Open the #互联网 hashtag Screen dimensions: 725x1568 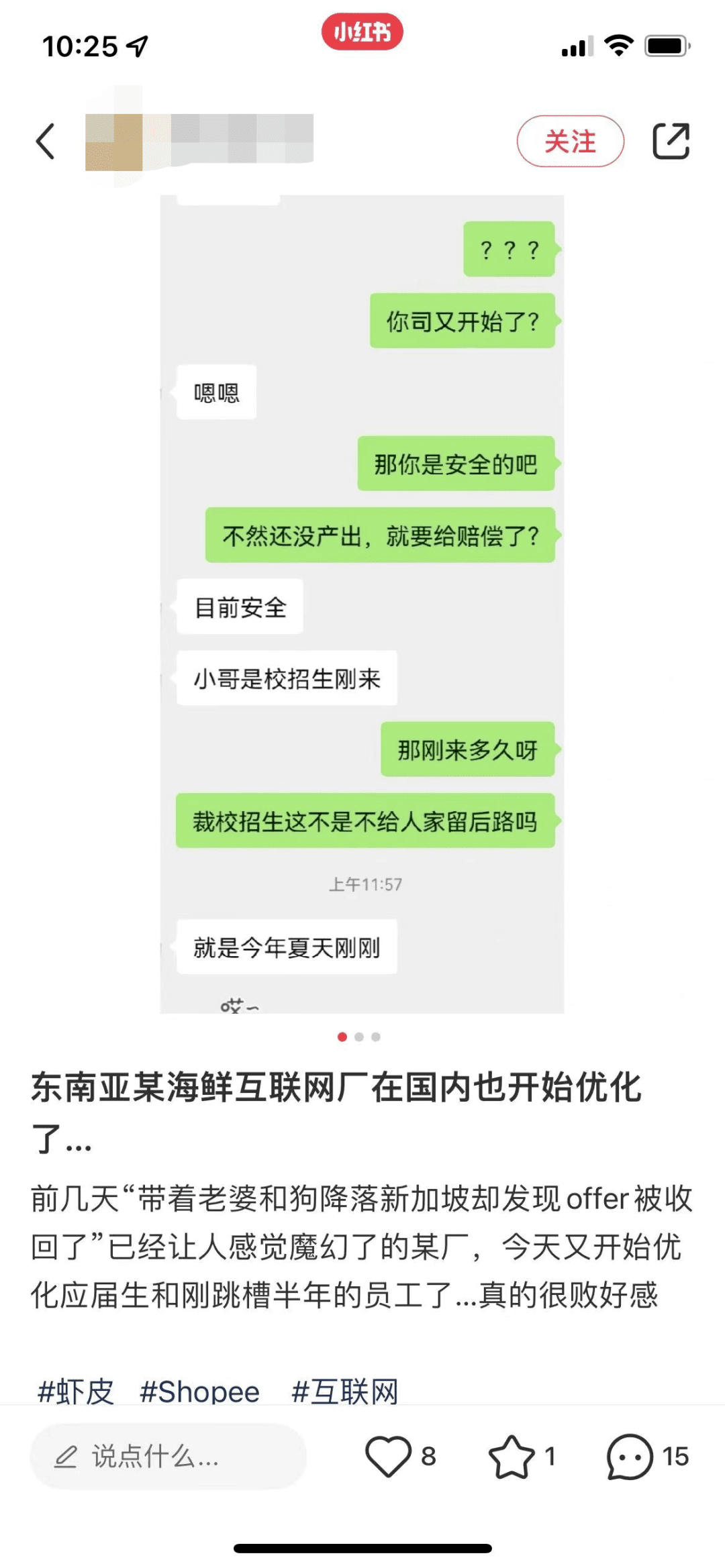[344, 1392]
